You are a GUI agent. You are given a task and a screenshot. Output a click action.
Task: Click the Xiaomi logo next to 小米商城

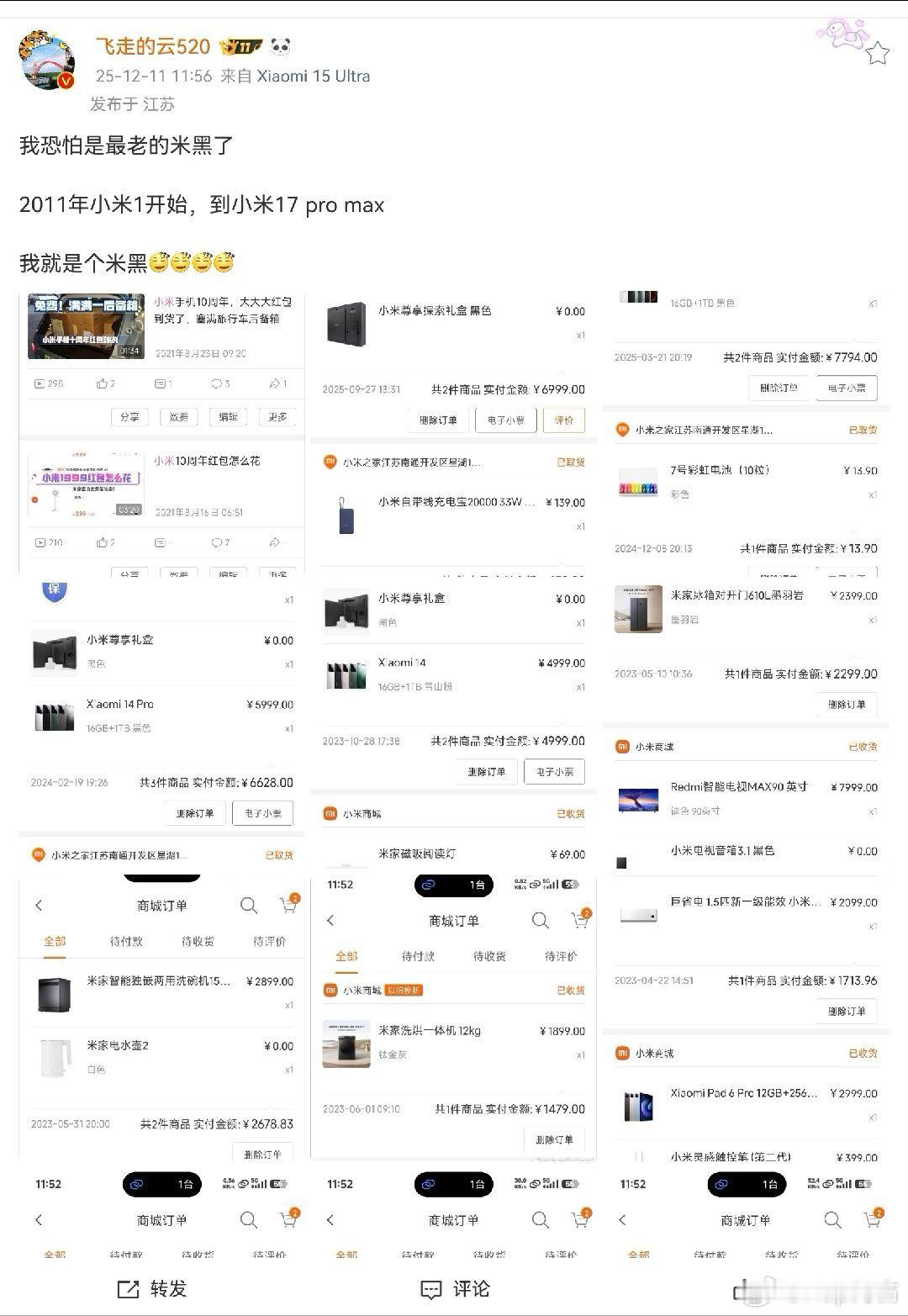coord(327,813)
